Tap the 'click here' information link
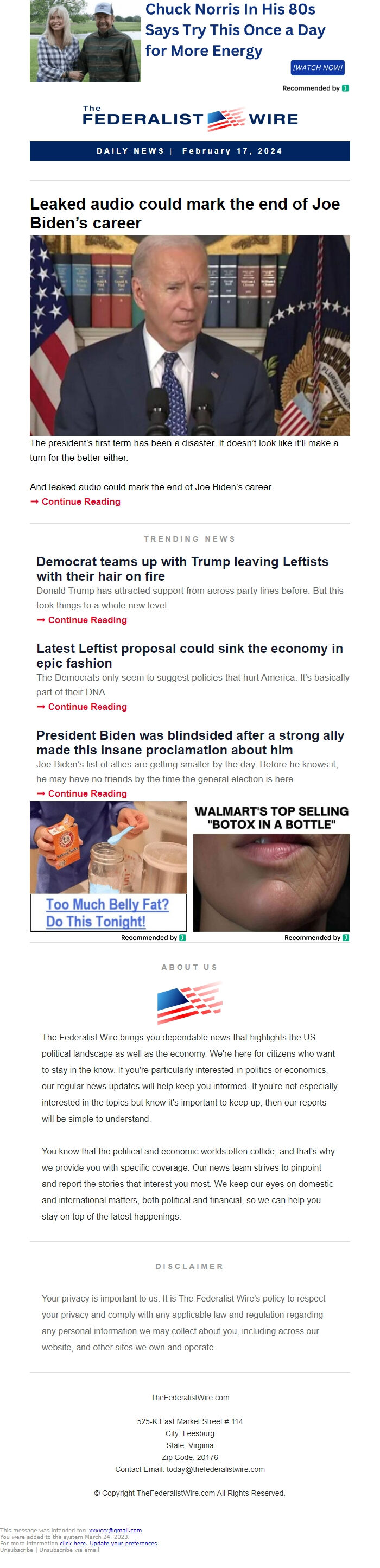This screenshot has height=1568, width=380. click(x=72, y=1543)
